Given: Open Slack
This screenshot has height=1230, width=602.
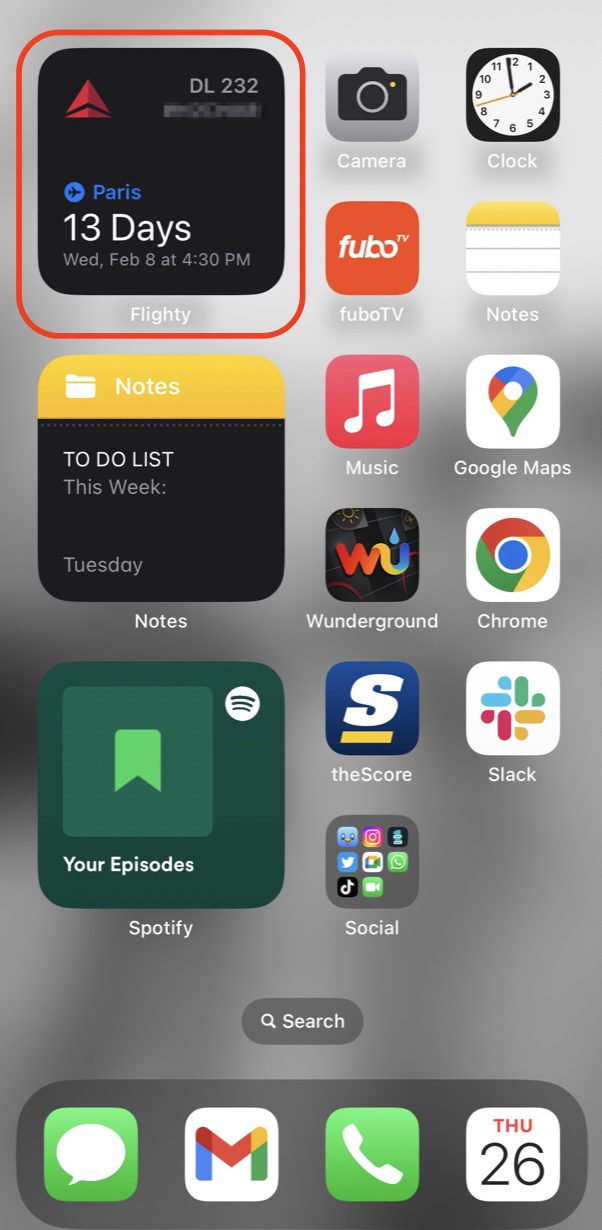Looking at the screenshot, I should click(512, 708).
